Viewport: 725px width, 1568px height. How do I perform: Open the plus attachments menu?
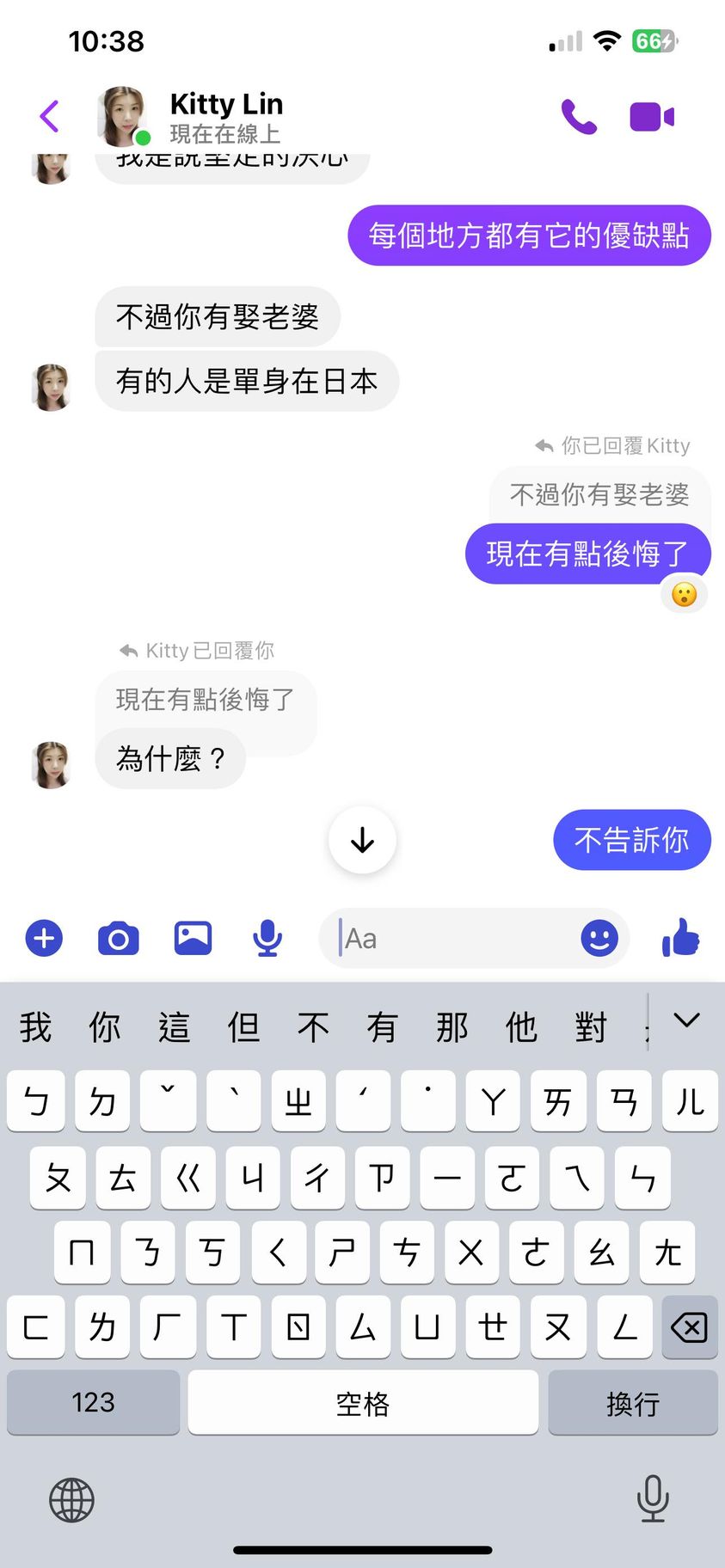(45, 938)
